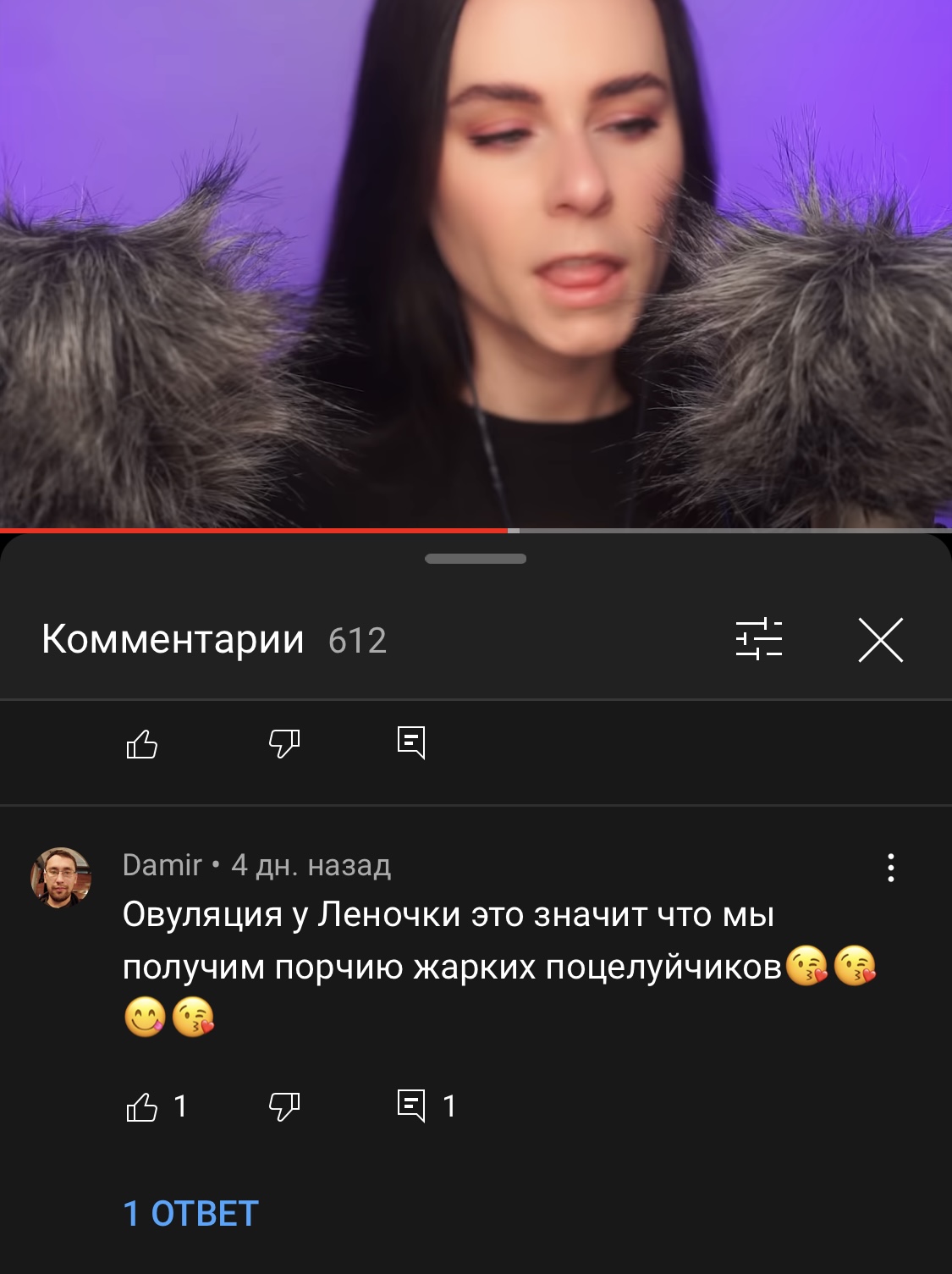
Task: Dislike the comment above Damir's
Action: coord(284,744)
